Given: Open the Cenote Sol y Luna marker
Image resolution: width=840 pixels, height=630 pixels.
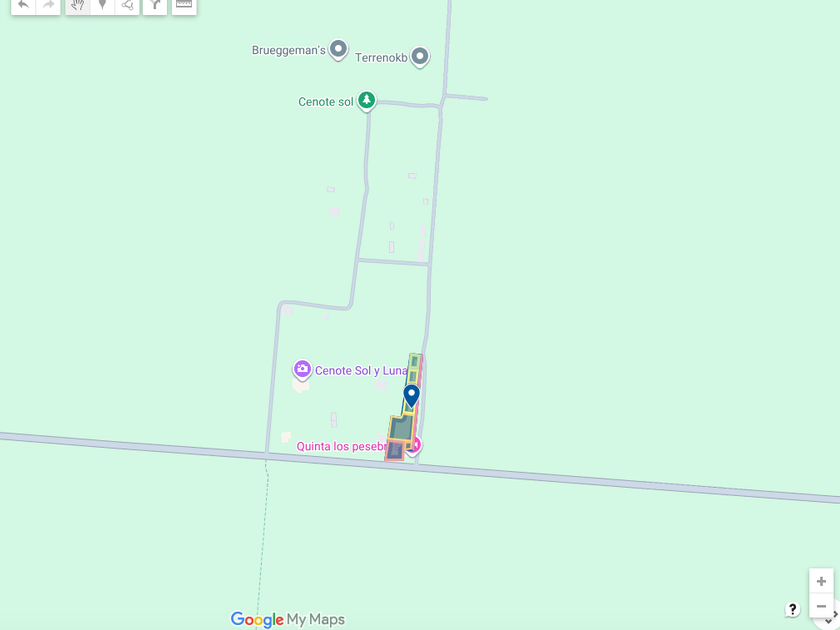Looking at the screenshot, I should coord(302,370).
